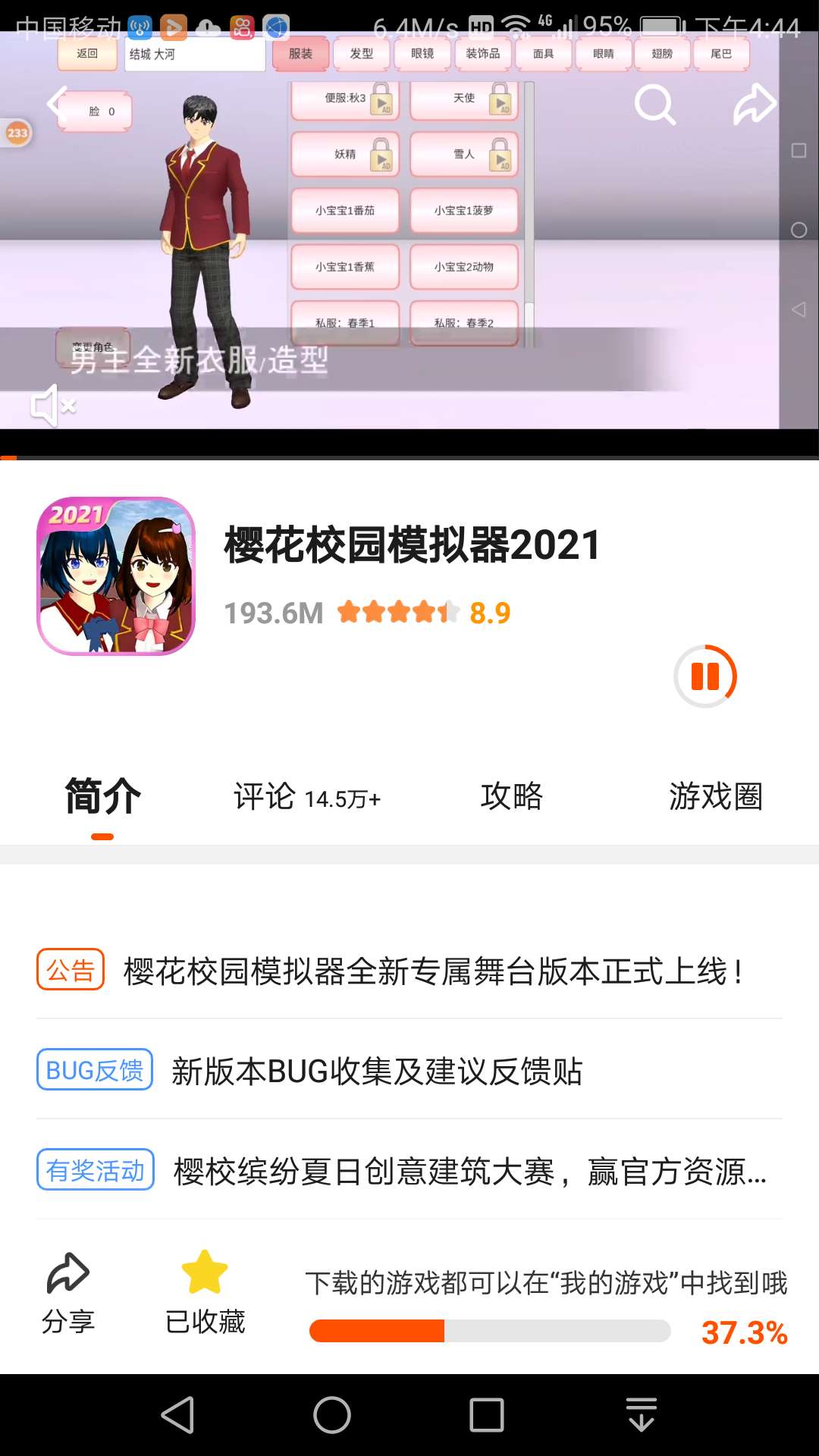Switch to the 评论 tab
The width and height of the screenshot is (819, 1456).
[x=307, y=797]
